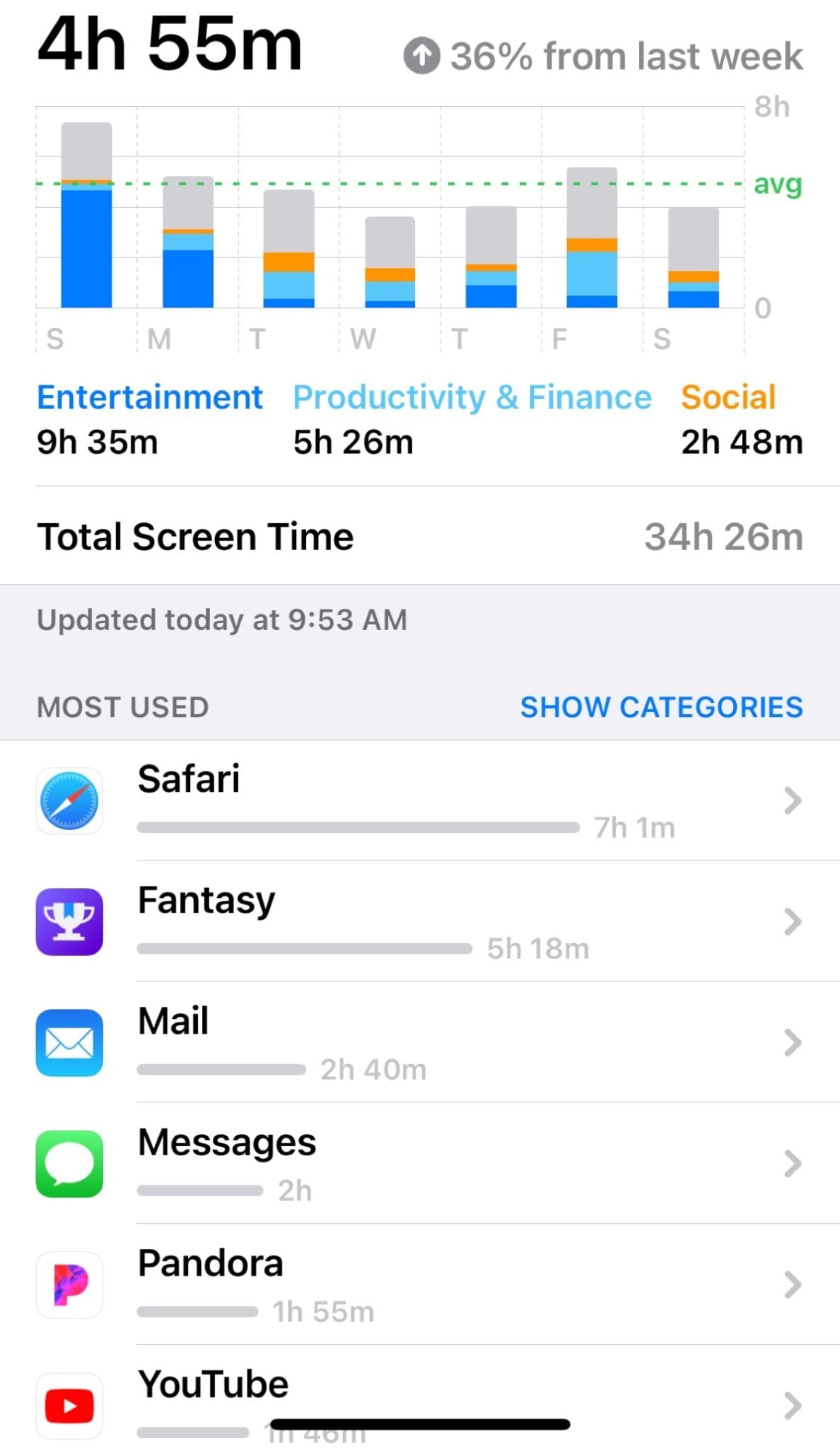840x1448 pixels.
Task: Tap Show Categories link
Action: [661, 707]
